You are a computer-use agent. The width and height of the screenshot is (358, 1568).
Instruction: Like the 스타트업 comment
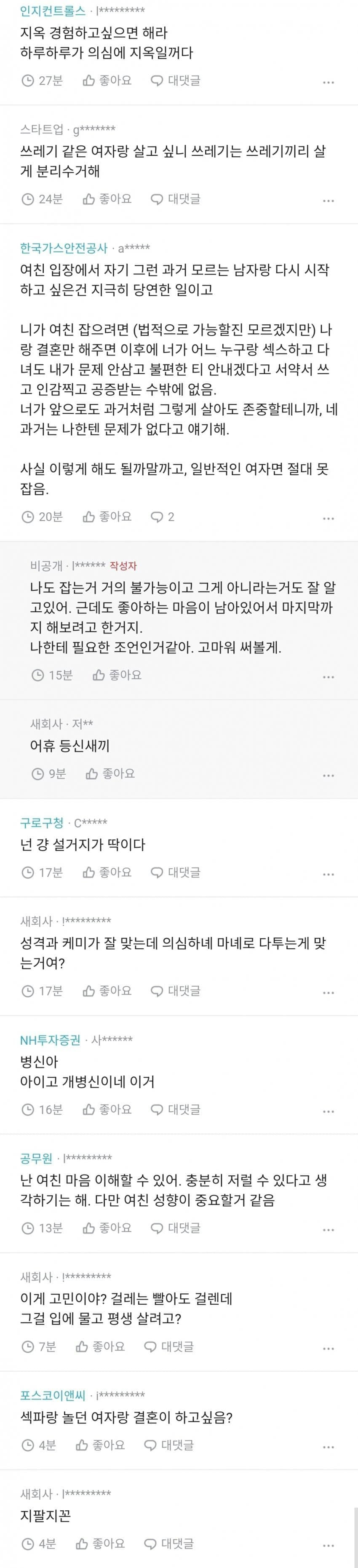tap(107, 199)
